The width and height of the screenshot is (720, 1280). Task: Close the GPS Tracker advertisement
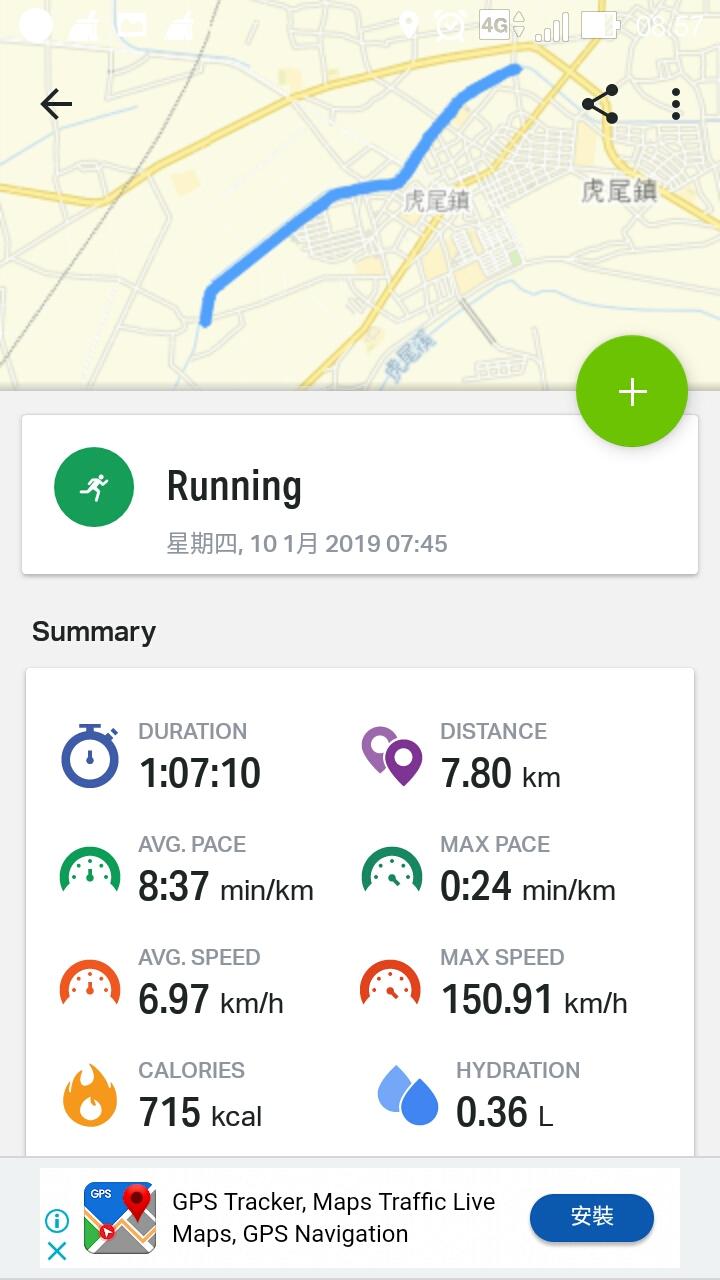click(57, 1251)
